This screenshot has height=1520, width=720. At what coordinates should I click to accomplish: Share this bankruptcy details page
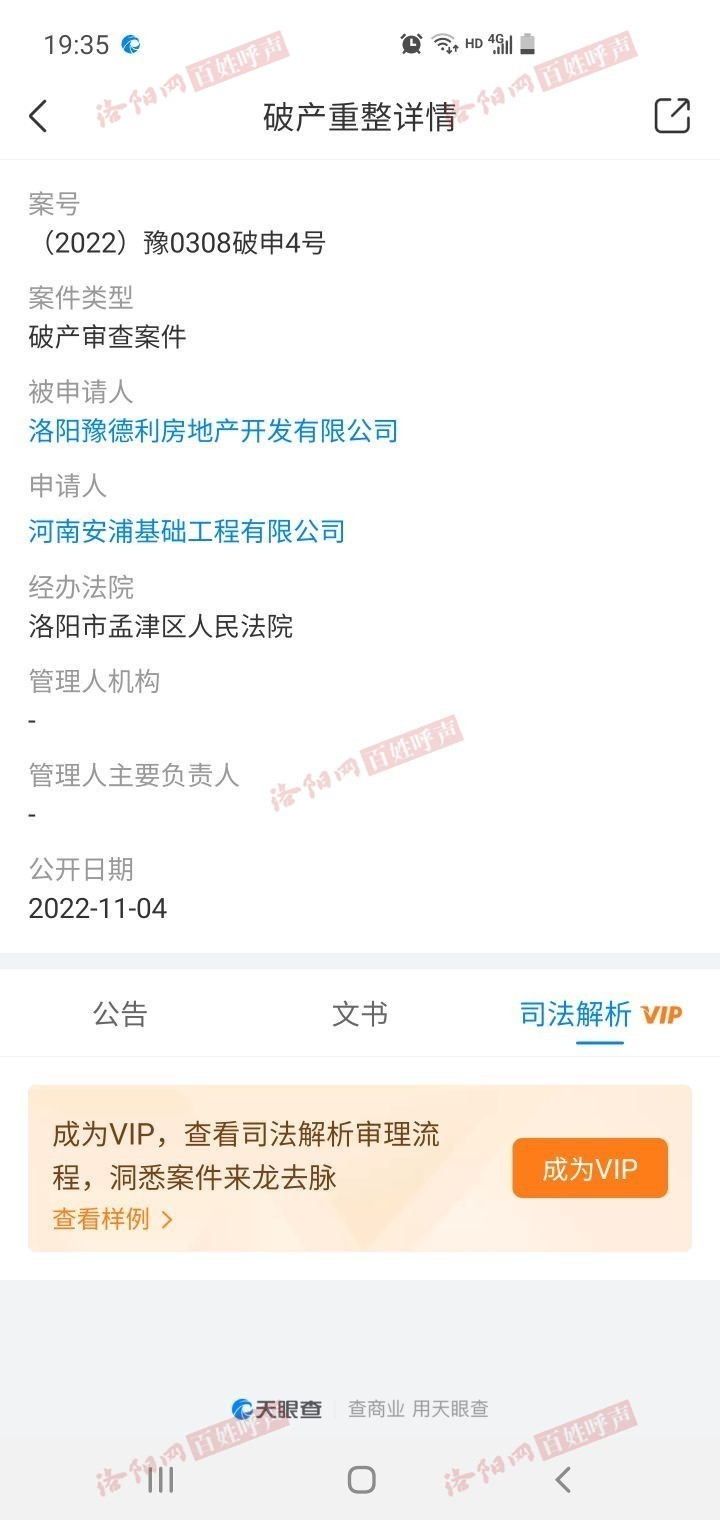pyautogui.click(x=672, y=116)
